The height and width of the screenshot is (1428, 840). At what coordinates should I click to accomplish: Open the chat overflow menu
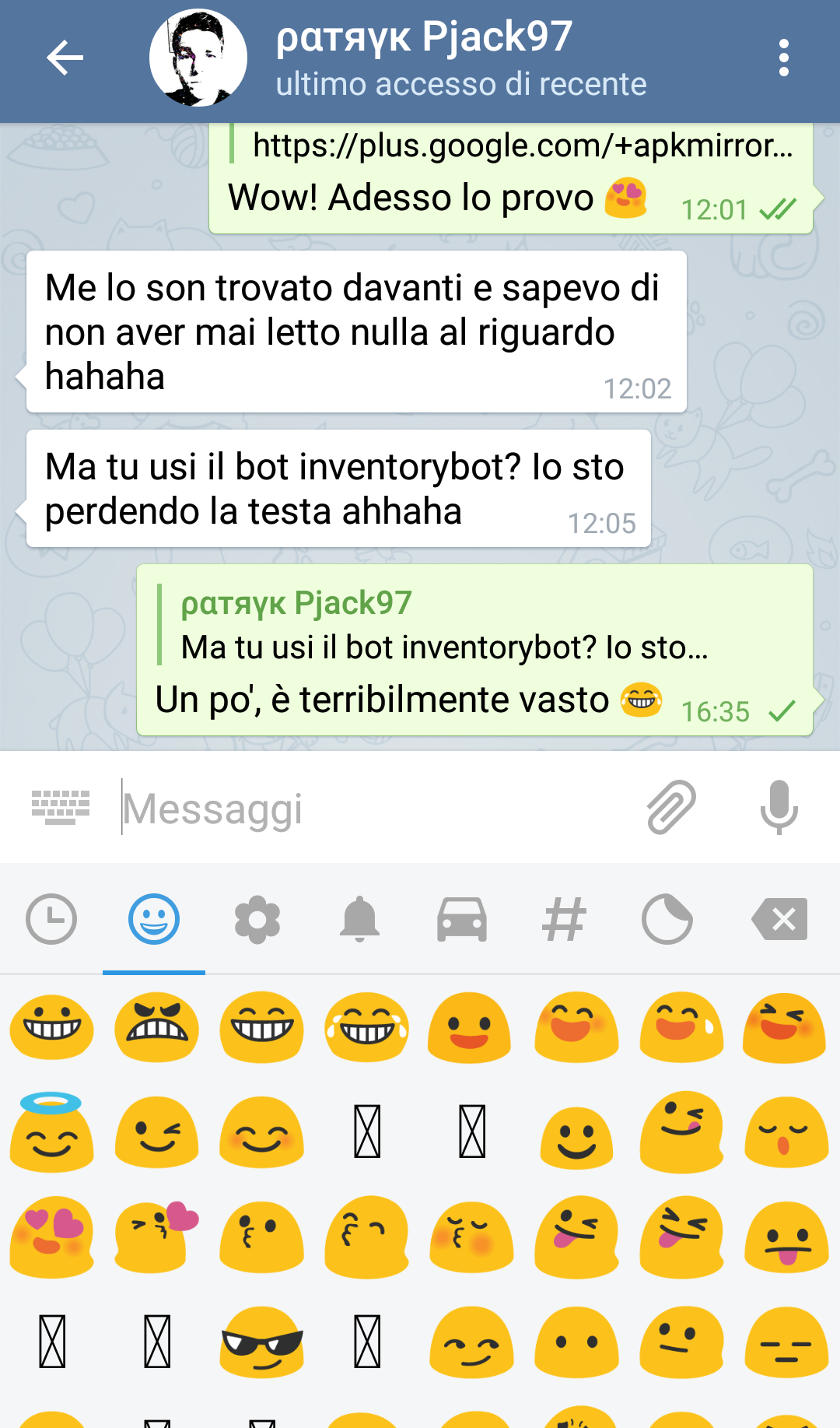tap(783, 58)
